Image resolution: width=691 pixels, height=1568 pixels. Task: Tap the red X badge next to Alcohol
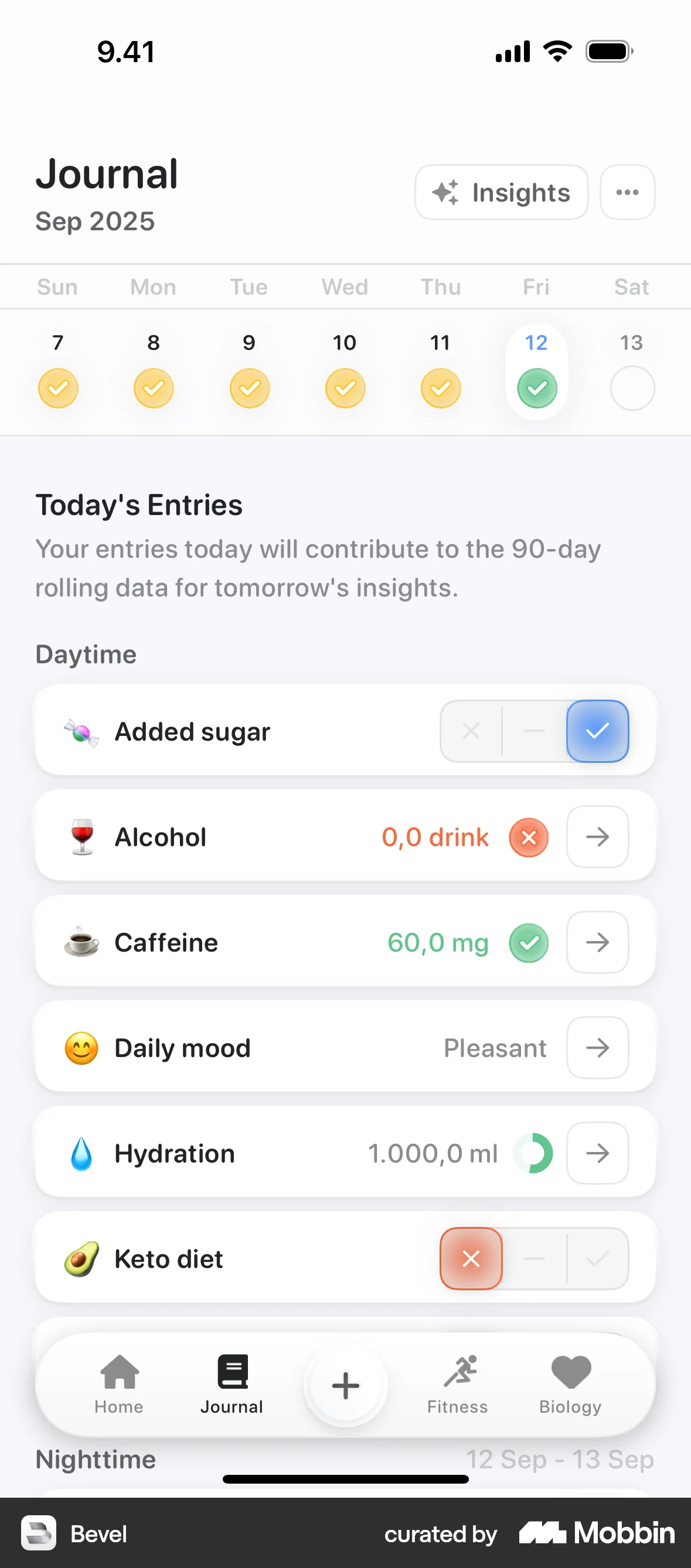coord(529,837)
